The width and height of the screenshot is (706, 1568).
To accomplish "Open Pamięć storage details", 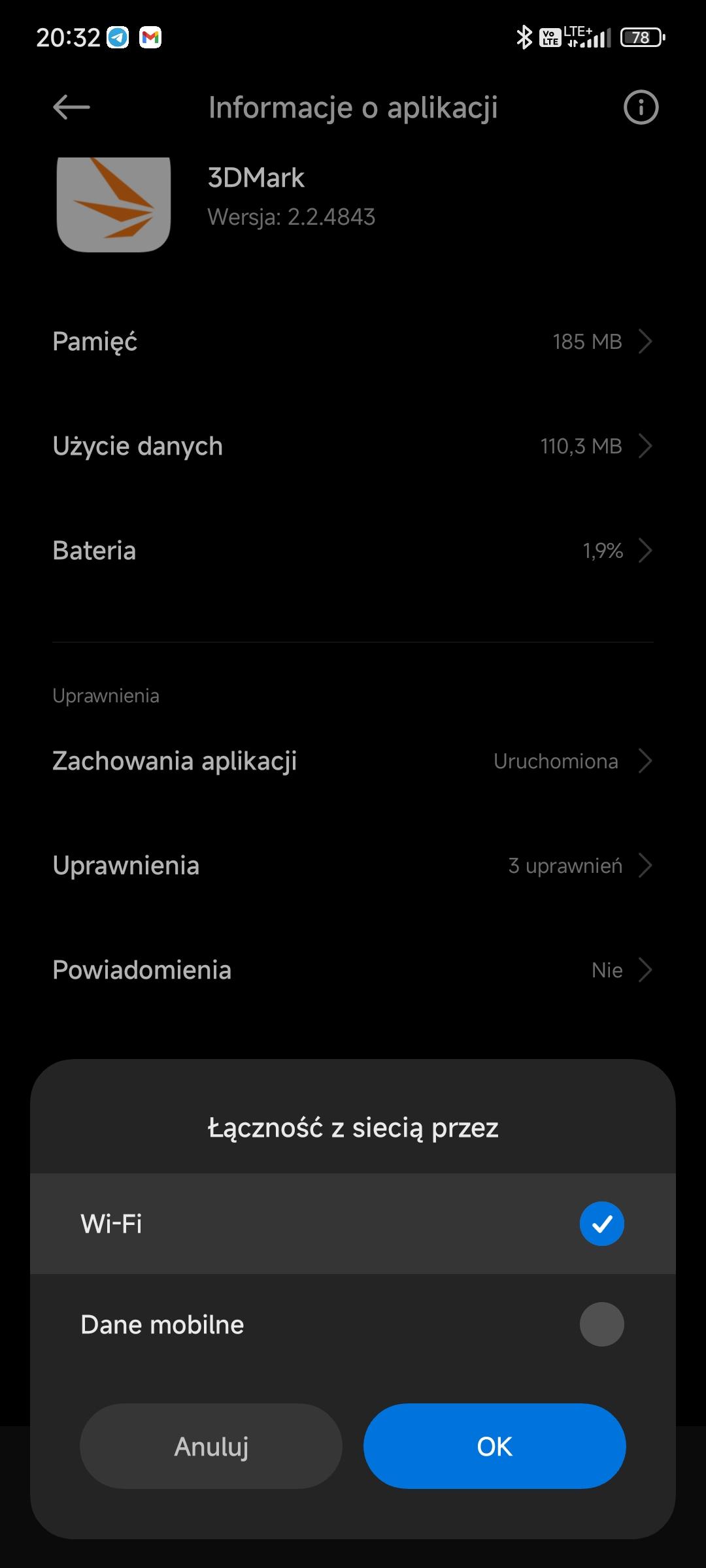I will [x=353, y=342].
